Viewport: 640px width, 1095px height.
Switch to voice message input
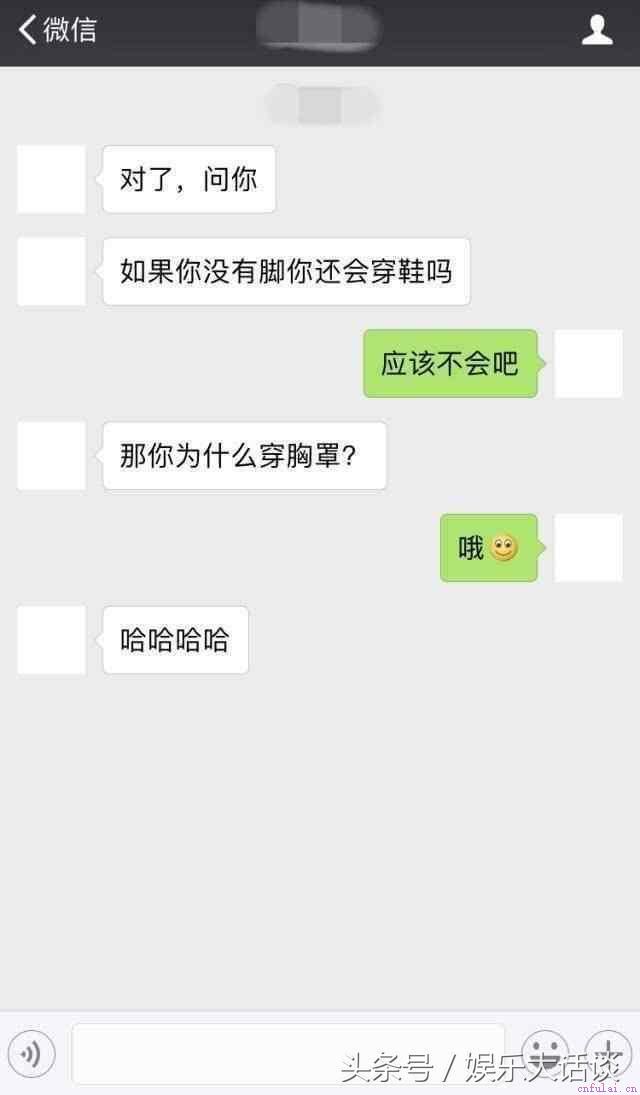click(x=32, y=1053)
